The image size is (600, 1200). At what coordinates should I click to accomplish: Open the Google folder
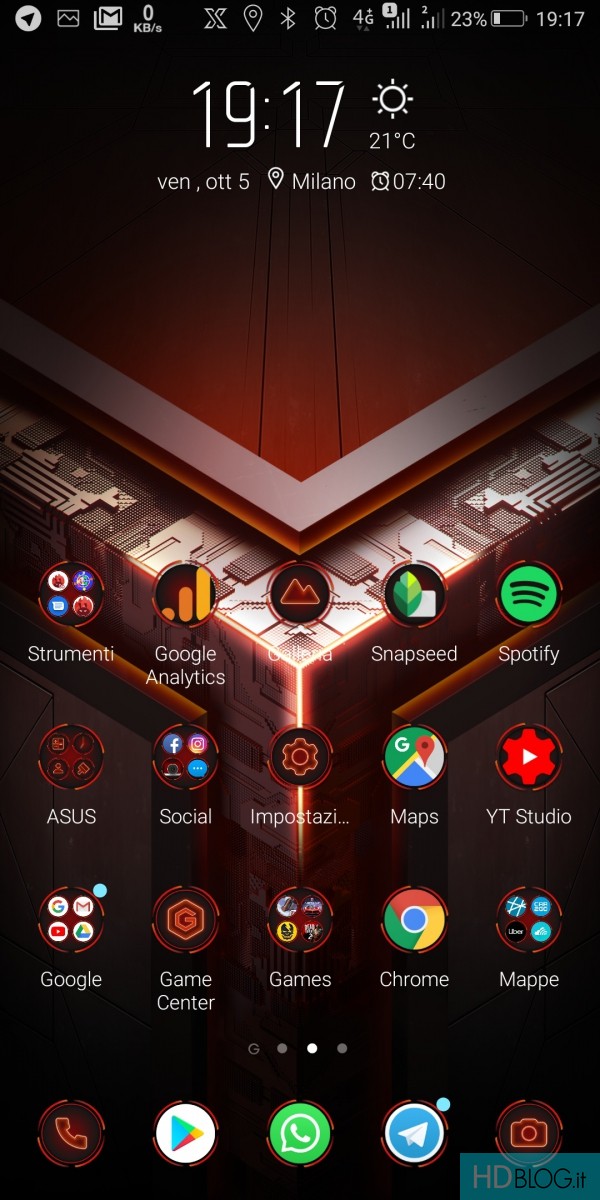71,920
